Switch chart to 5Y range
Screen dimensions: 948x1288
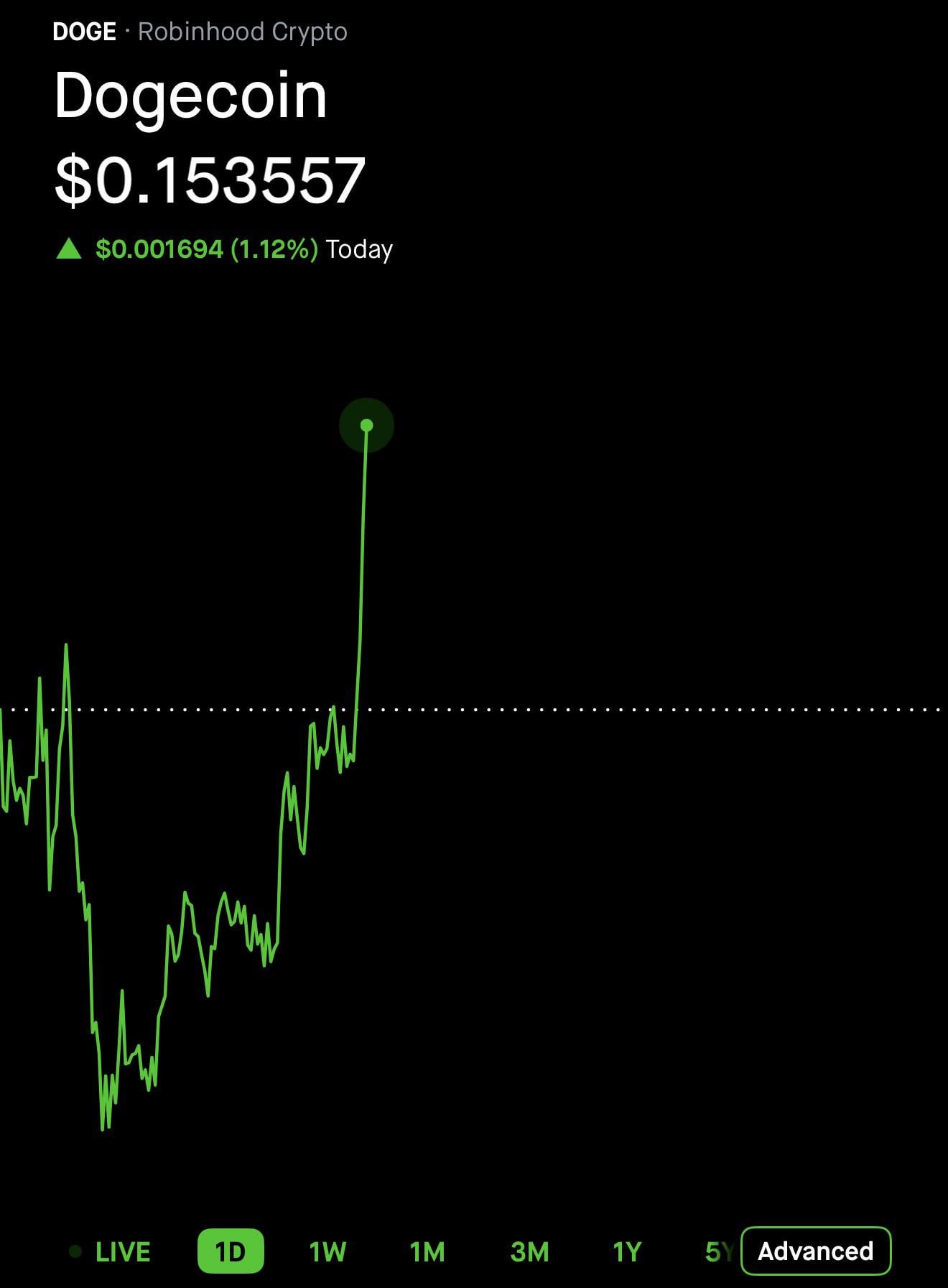click(717, 1251)
